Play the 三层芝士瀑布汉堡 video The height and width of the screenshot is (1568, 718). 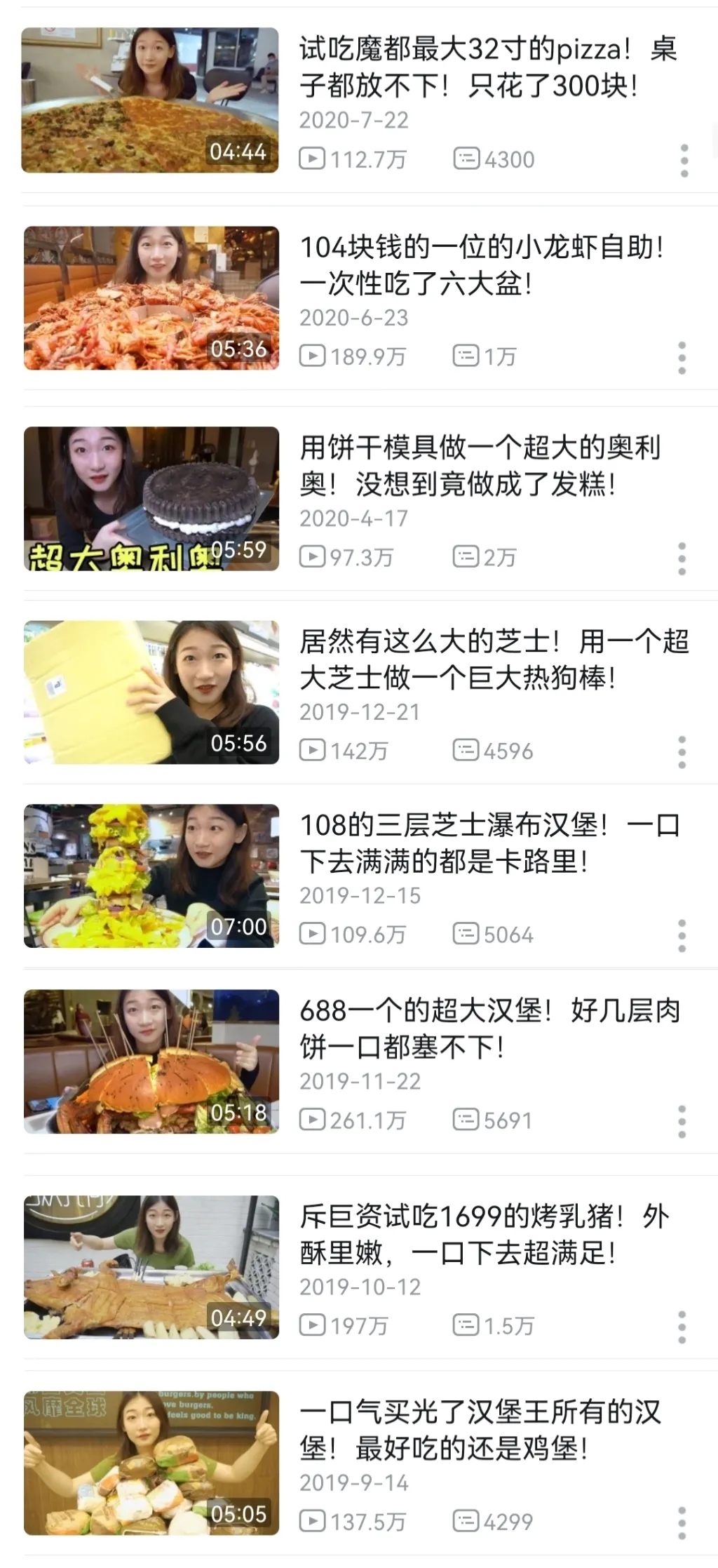pos(151,876)
